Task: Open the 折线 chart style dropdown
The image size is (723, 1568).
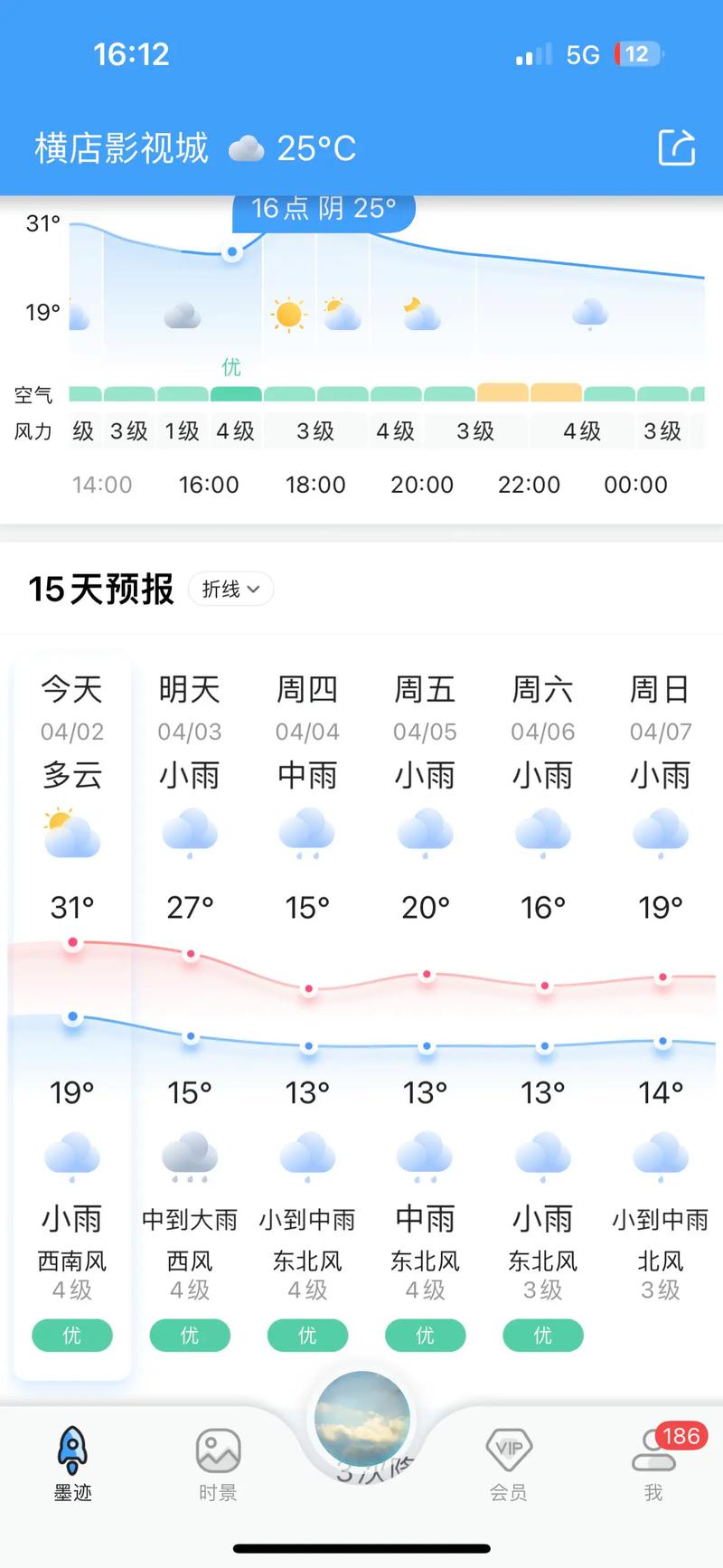Action: [230, 589]
